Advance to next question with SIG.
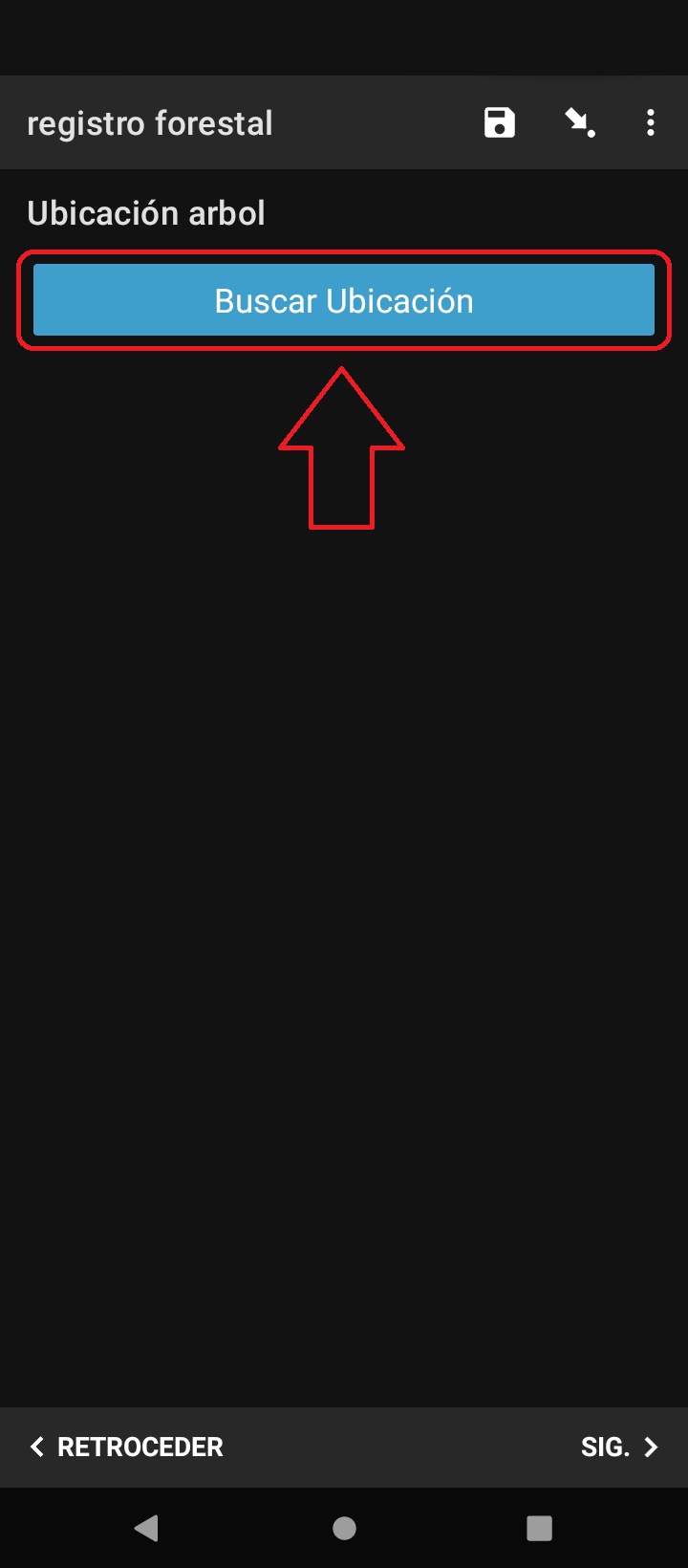This screenshot has width=688, height=1568. point(619,1447)
